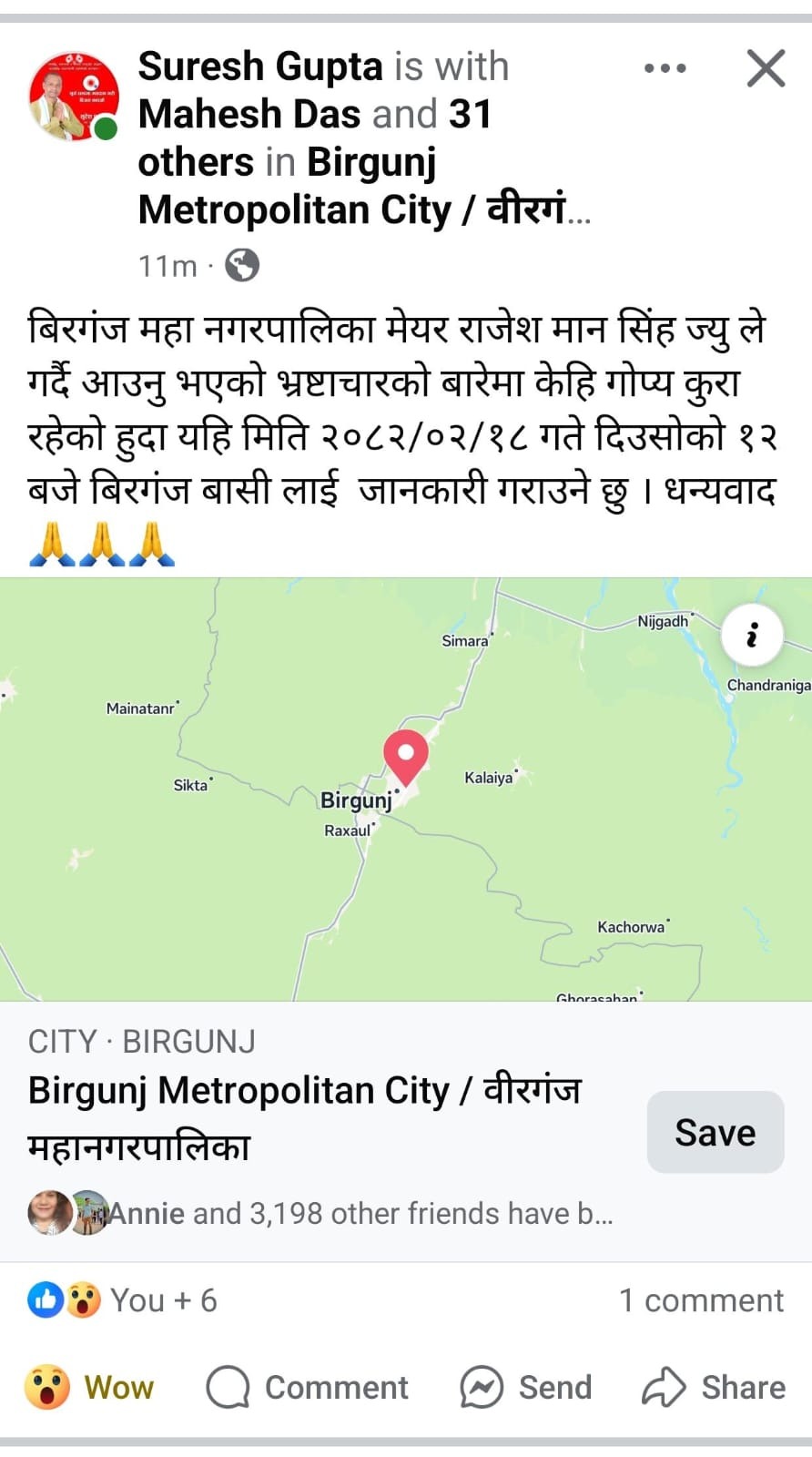
Task: View reactions list You + 6
Action: tap(122, 1300)
